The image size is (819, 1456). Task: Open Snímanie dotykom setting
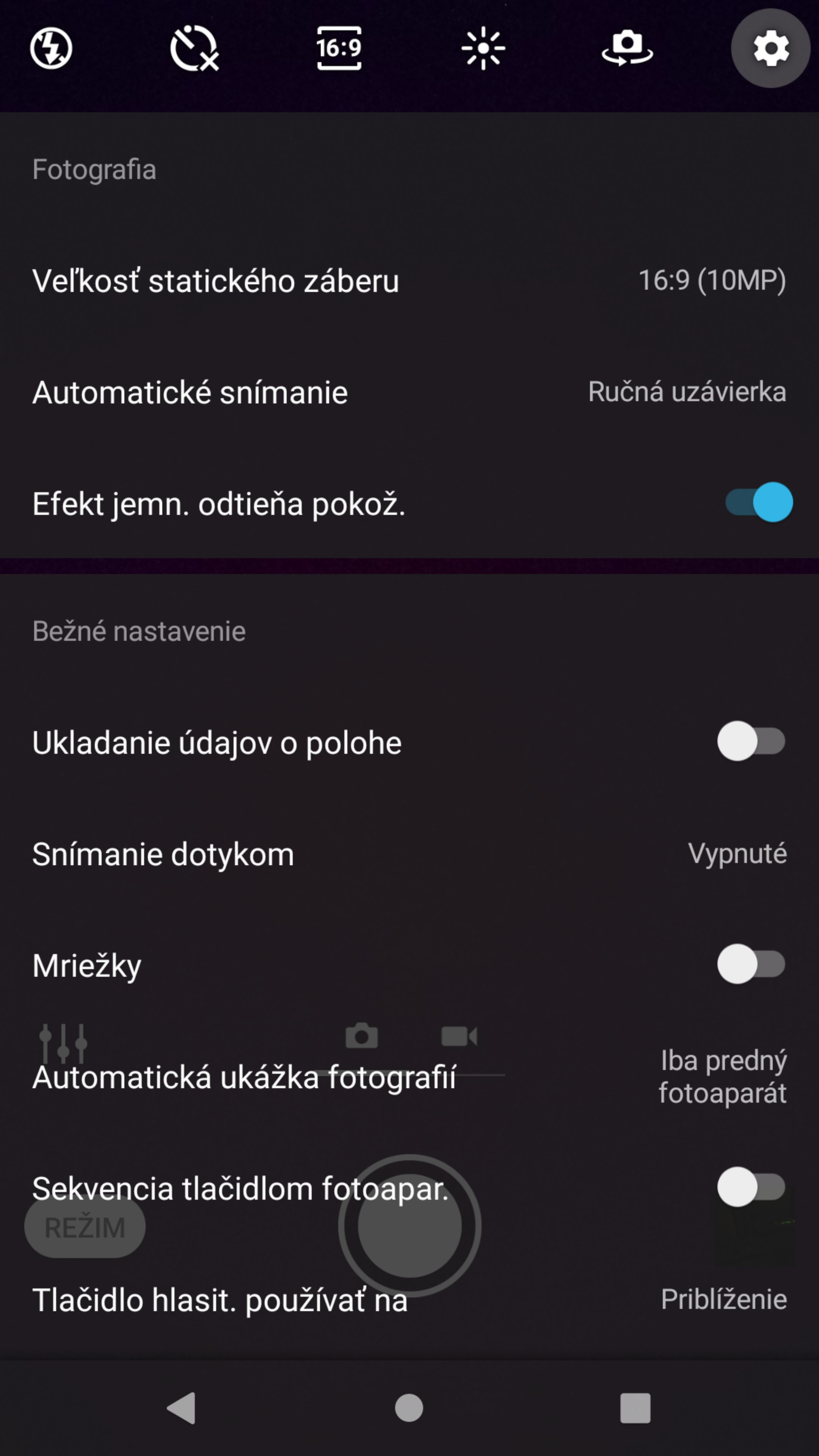coord(409,854)
